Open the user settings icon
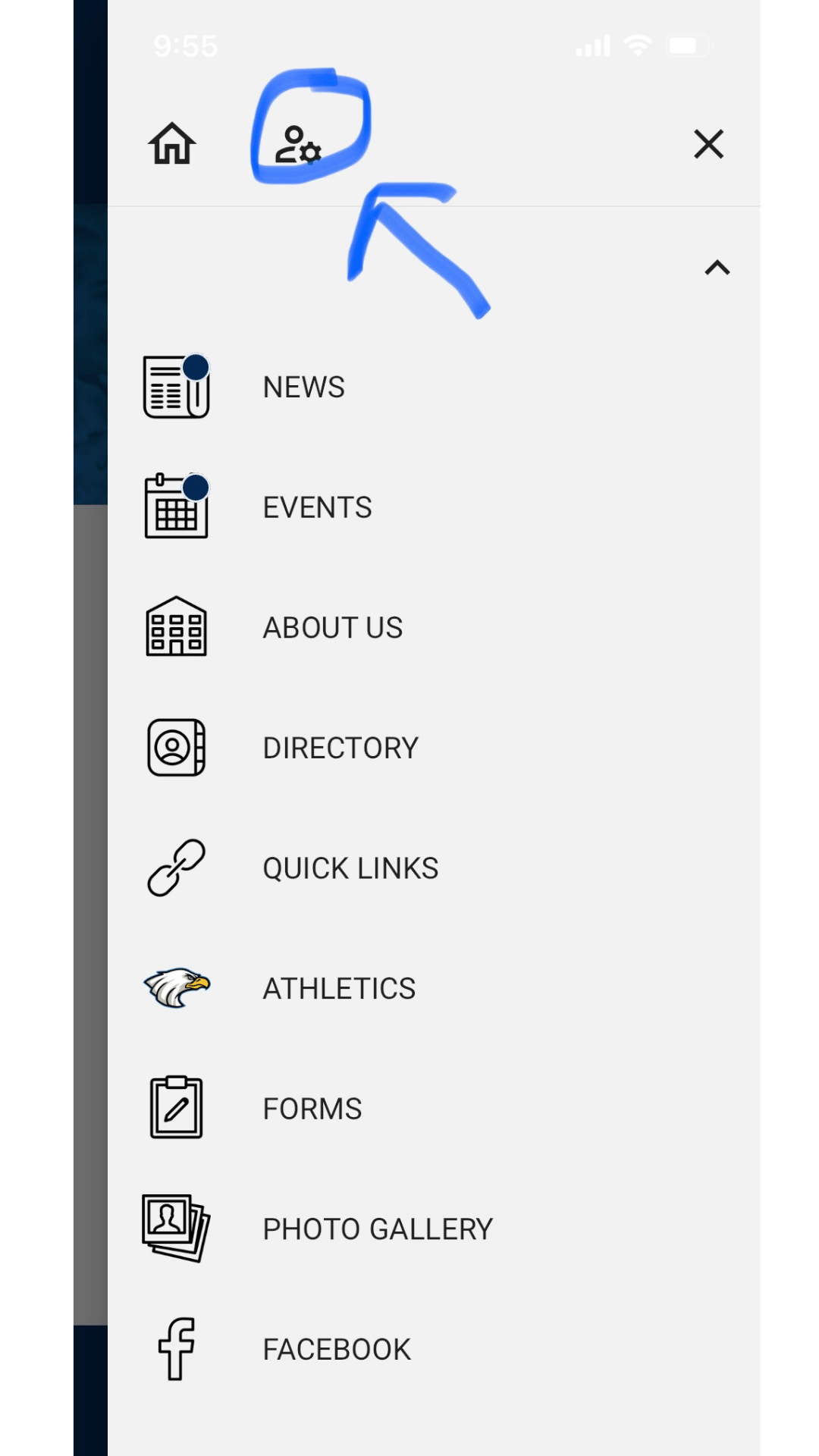 click(x=298, y=144)
